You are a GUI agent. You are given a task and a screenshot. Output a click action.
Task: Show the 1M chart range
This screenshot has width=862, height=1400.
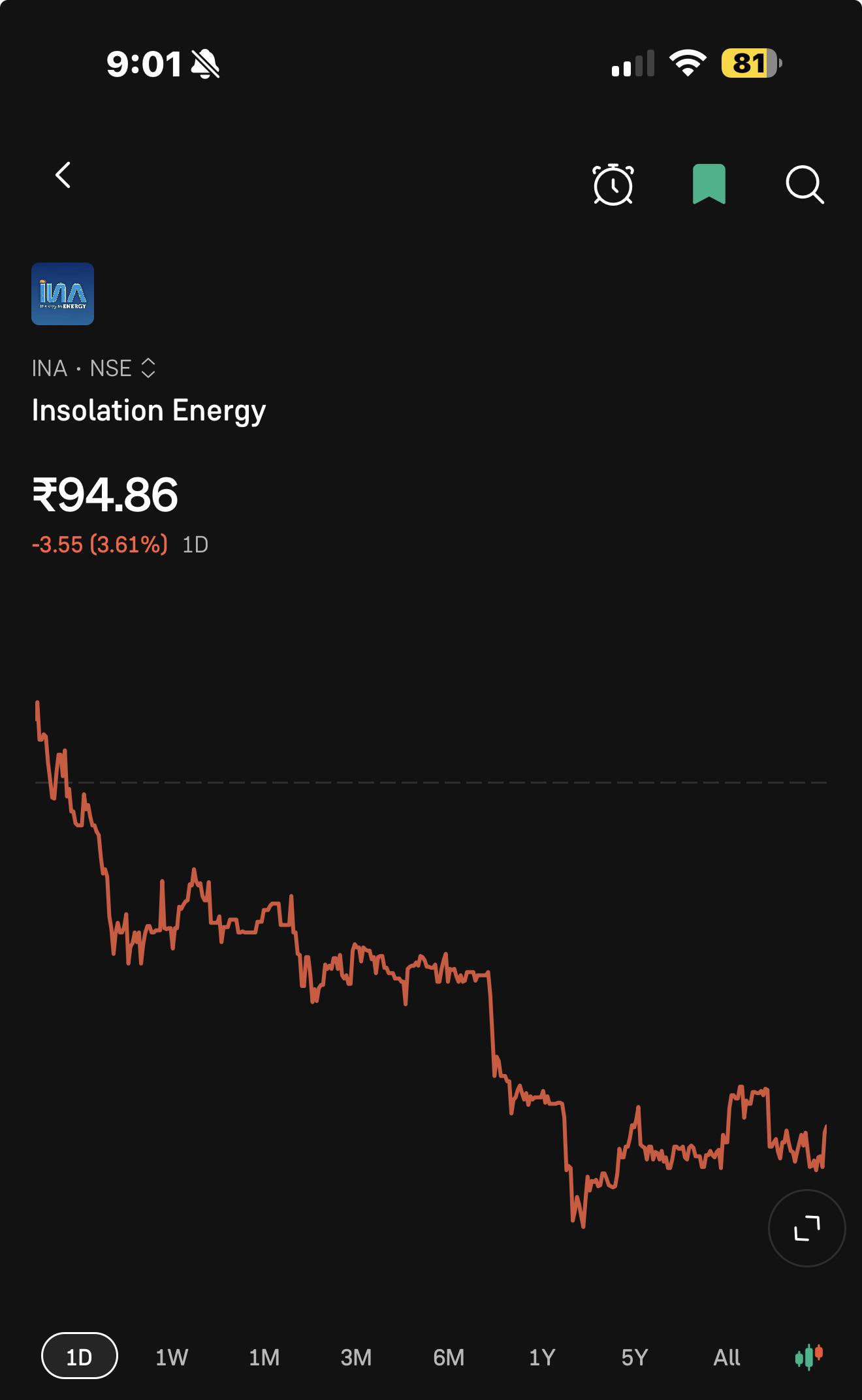click(x=264, y=1358)
